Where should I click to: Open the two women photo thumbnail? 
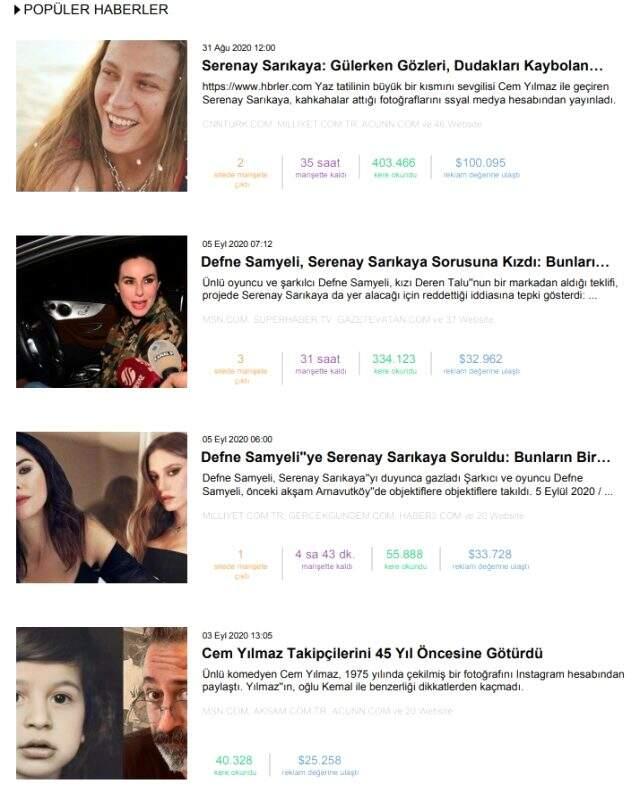[x=101, y=507]
